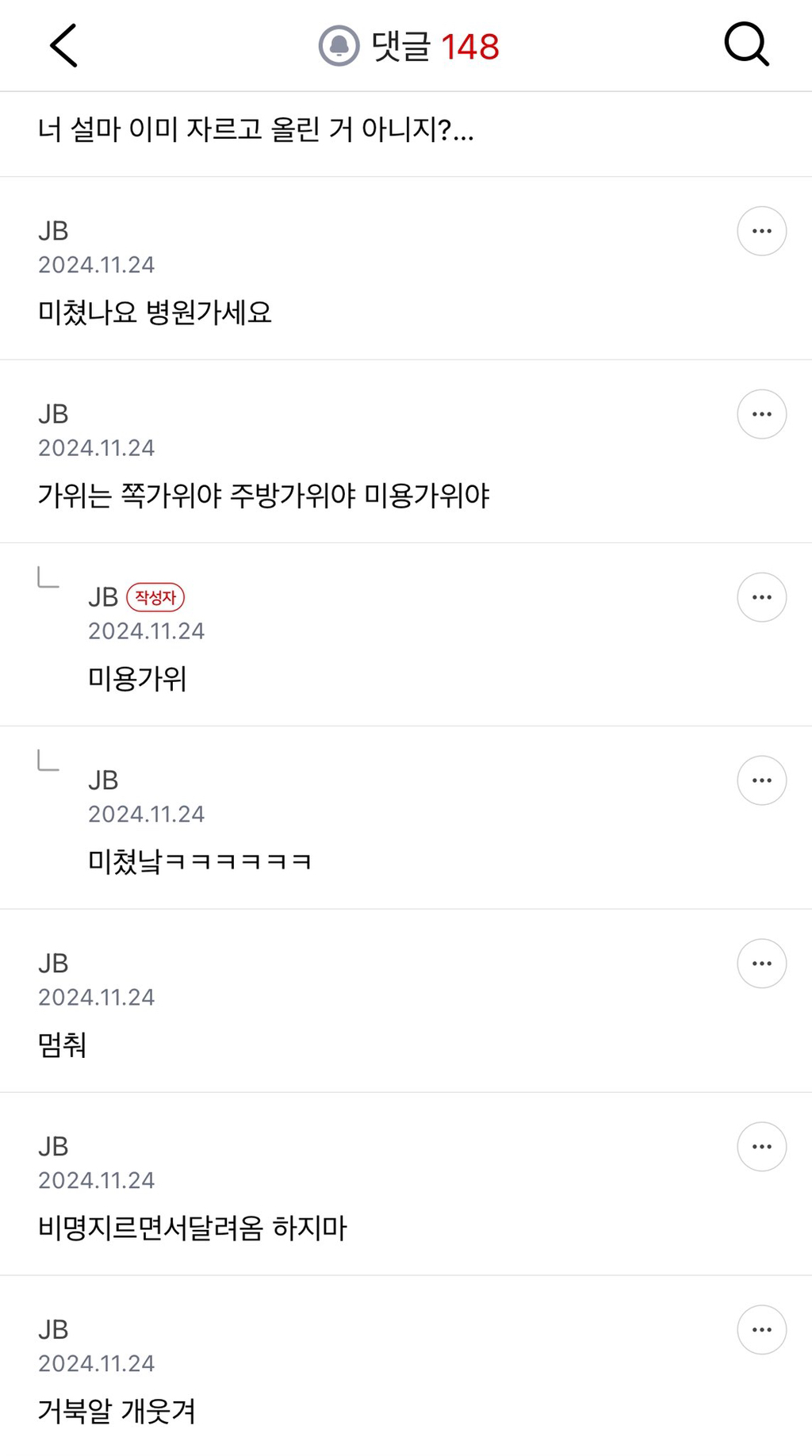Go back from the comments page
The image size is (812, 1456).
coord(63,45)
